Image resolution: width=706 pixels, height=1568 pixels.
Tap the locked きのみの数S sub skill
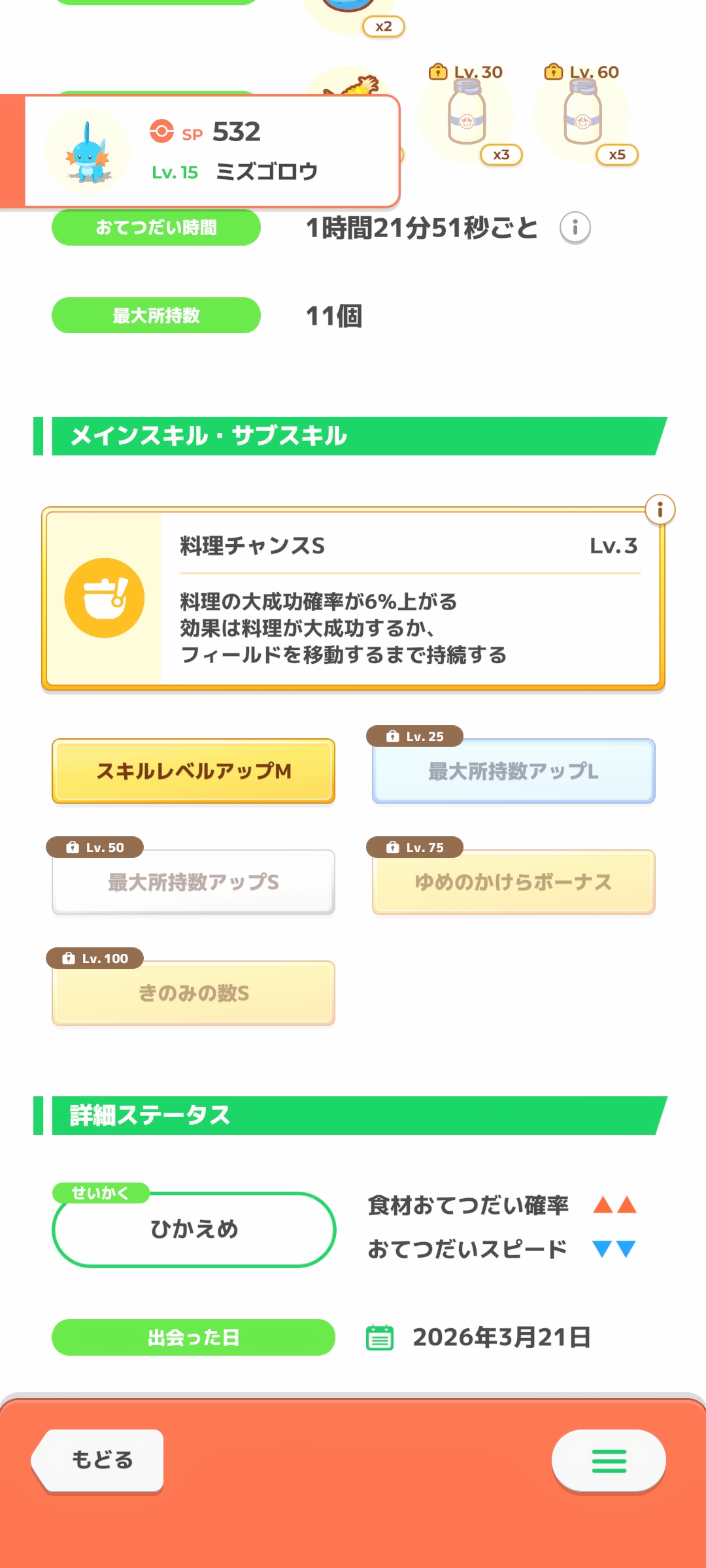pos(193,993)
